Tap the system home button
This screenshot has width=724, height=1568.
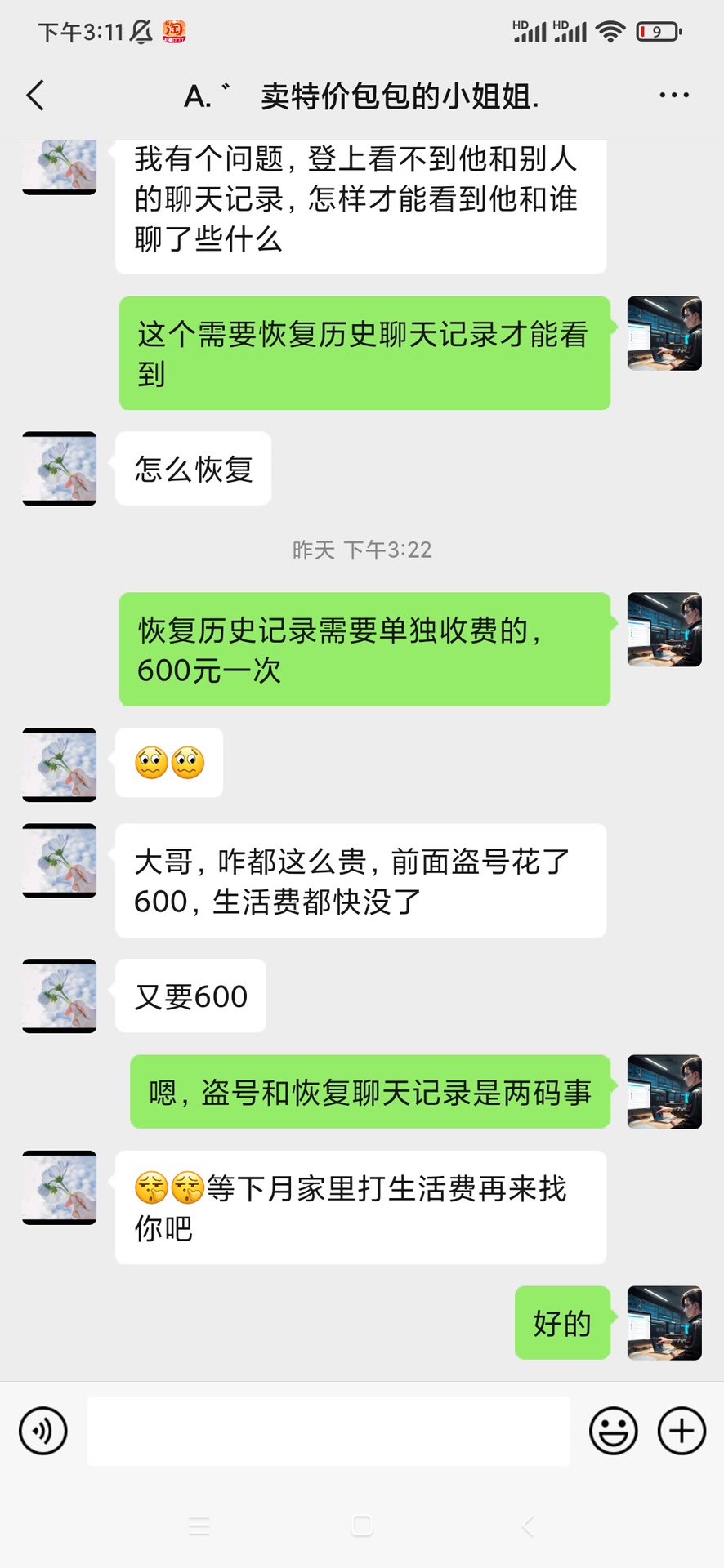tap(362, 1526)
